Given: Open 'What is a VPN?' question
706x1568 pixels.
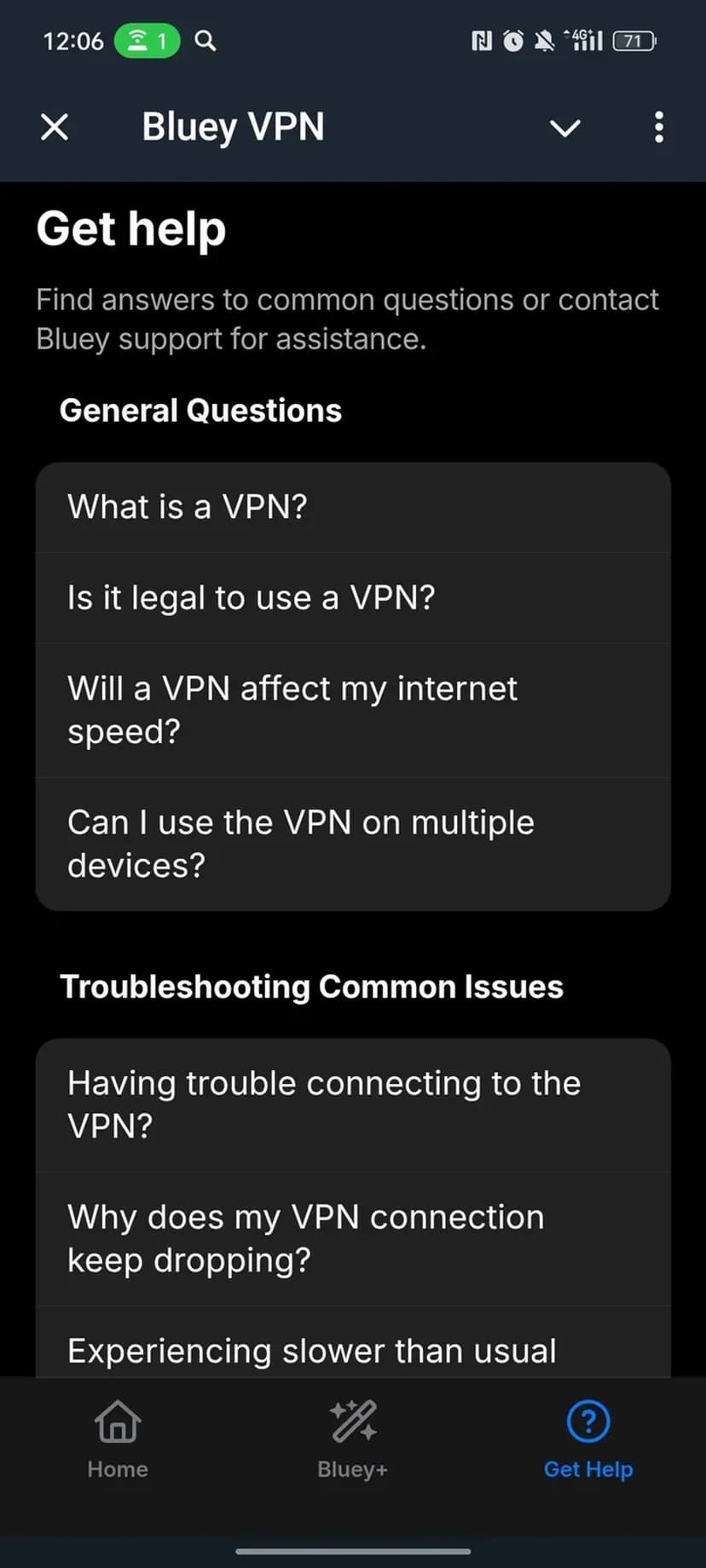Looking at the screenshot, I should [352, 508].
